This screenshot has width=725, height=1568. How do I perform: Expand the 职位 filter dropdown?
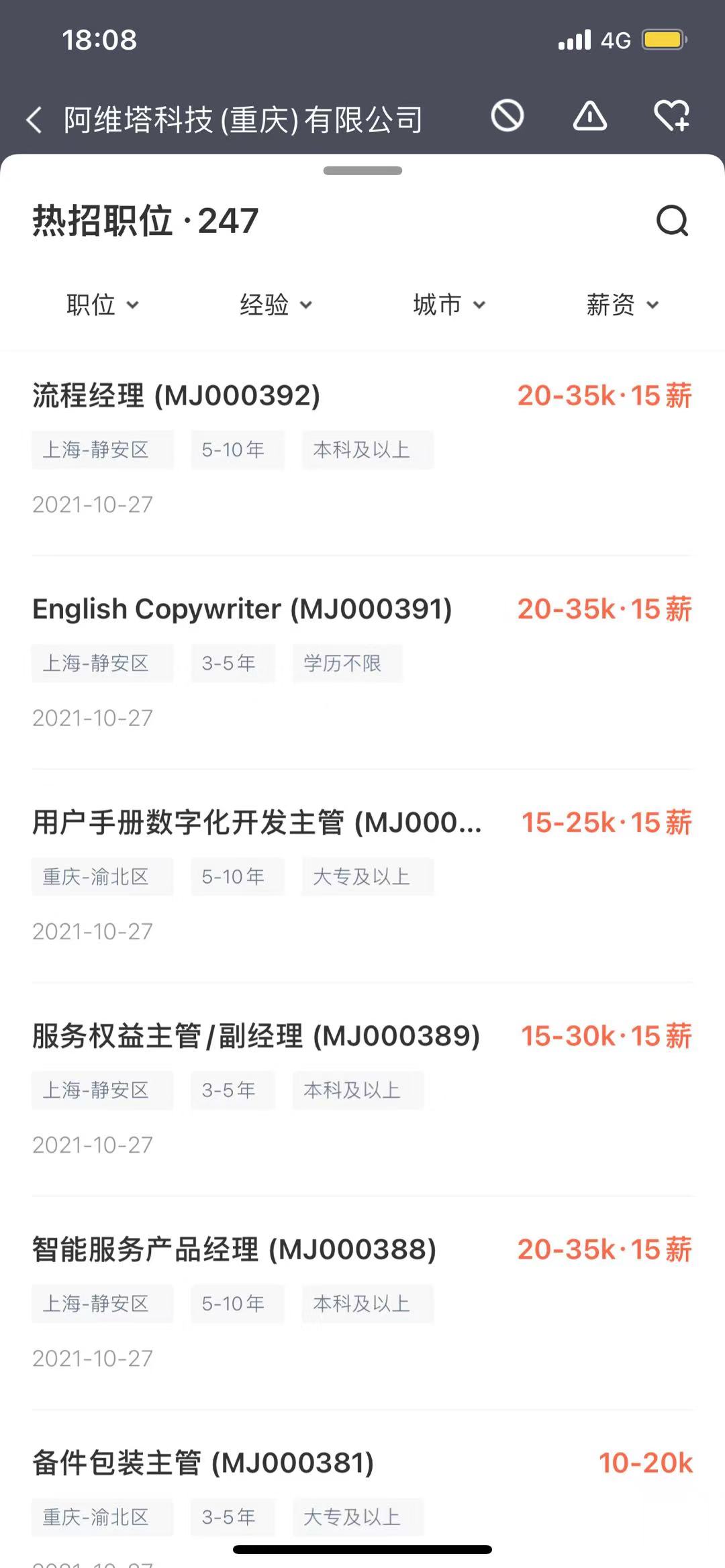(102, 305)
